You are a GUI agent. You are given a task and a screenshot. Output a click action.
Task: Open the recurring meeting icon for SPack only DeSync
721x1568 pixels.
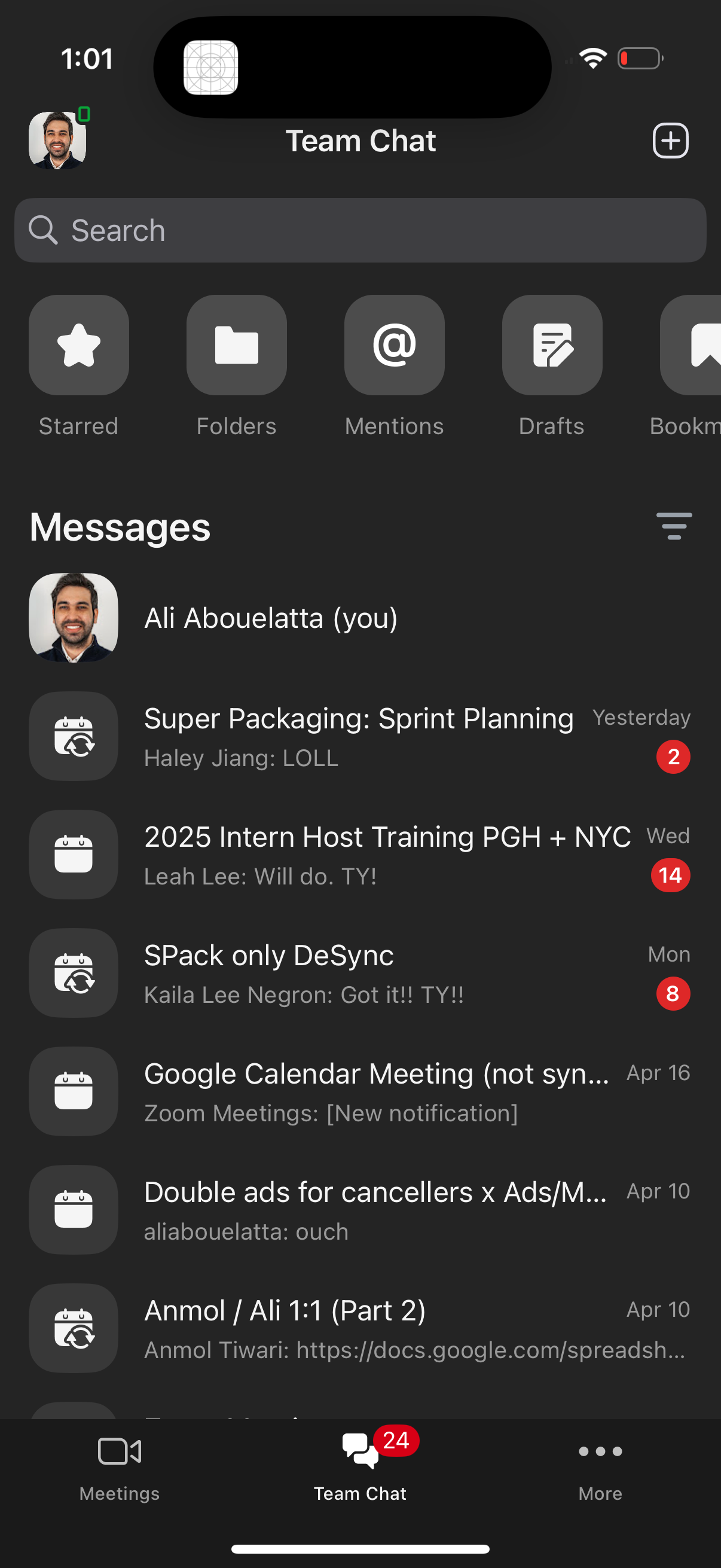coord(73,973)
